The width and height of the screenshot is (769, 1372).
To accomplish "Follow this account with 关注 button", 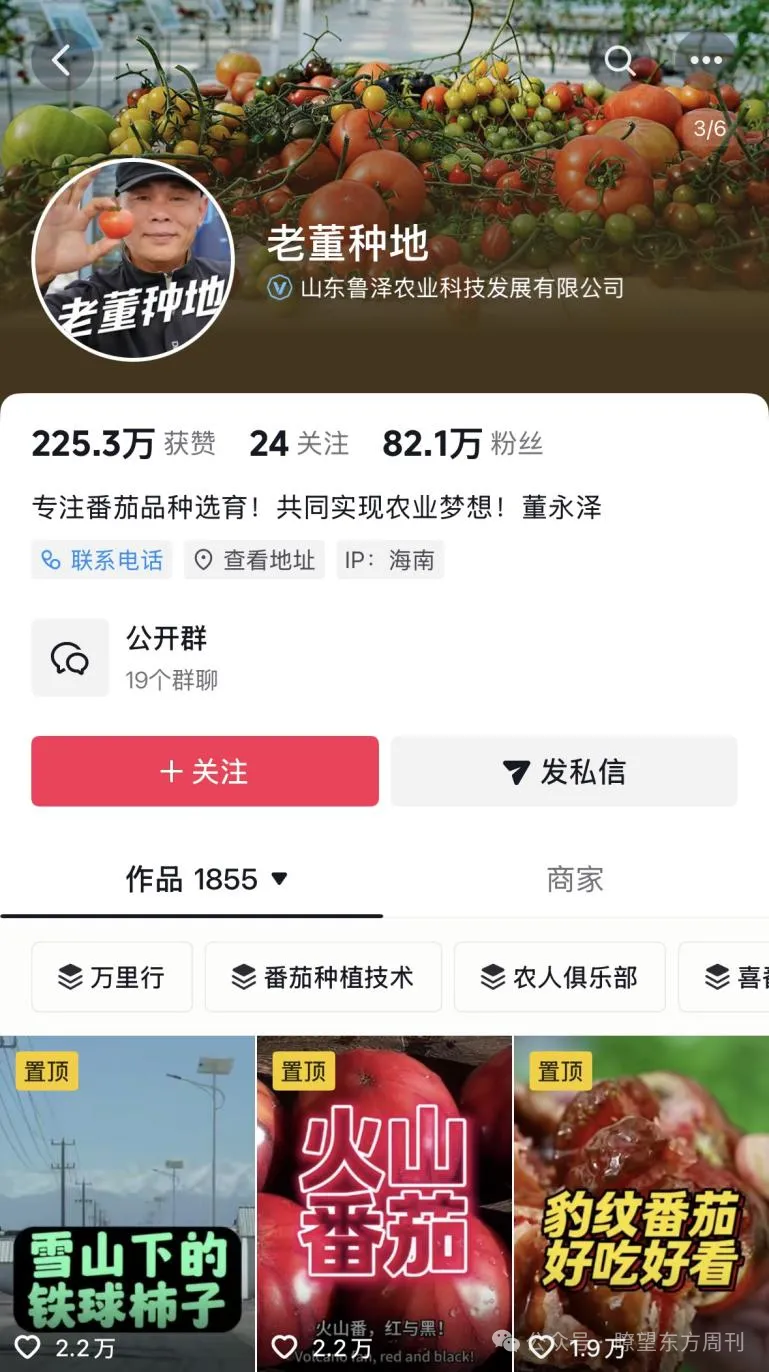I will click(205, 771).
